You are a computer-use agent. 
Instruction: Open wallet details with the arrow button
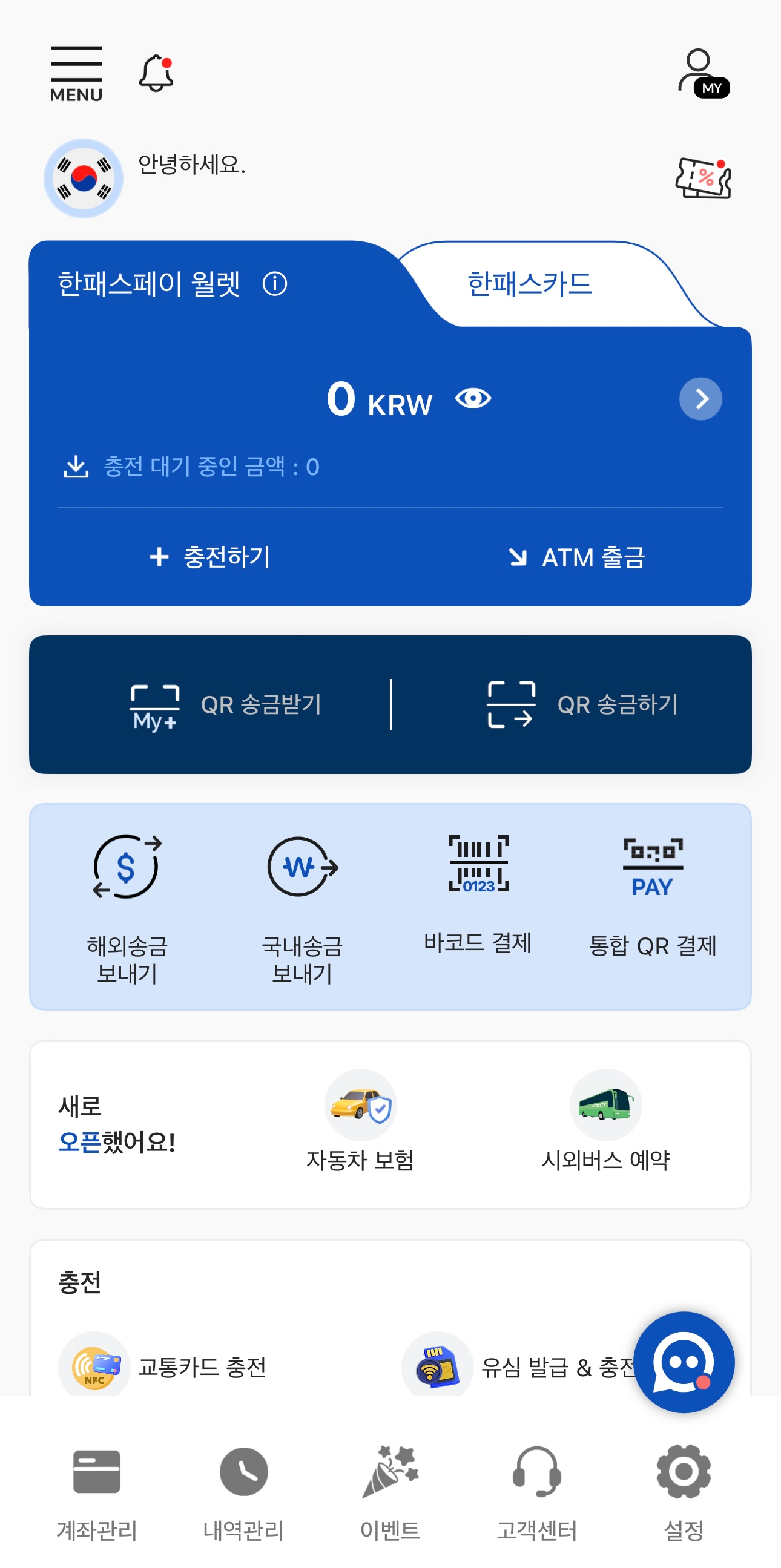click(700, 399)
